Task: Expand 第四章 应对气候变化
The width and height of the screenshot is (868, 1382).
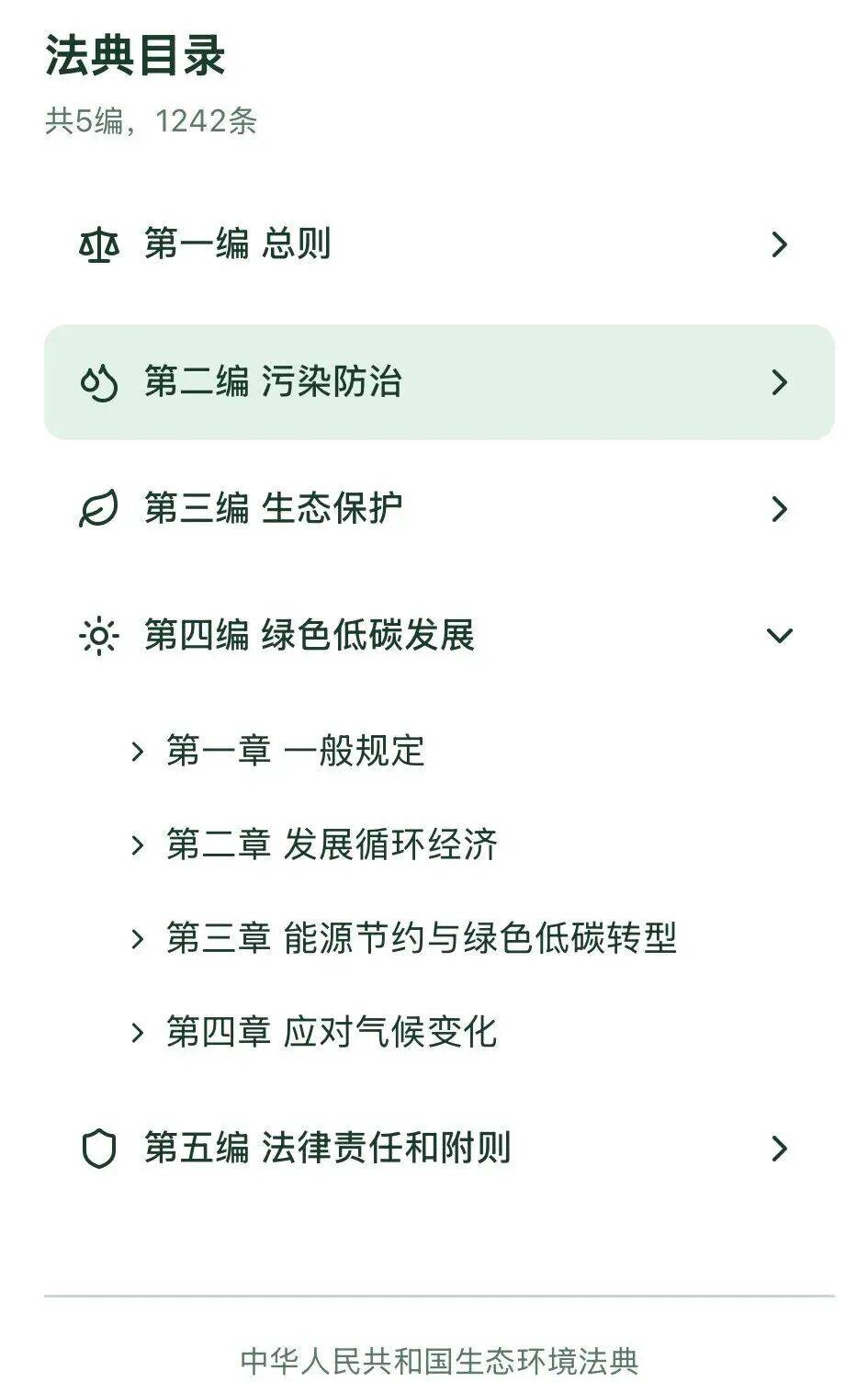Action: (138, 1032)
